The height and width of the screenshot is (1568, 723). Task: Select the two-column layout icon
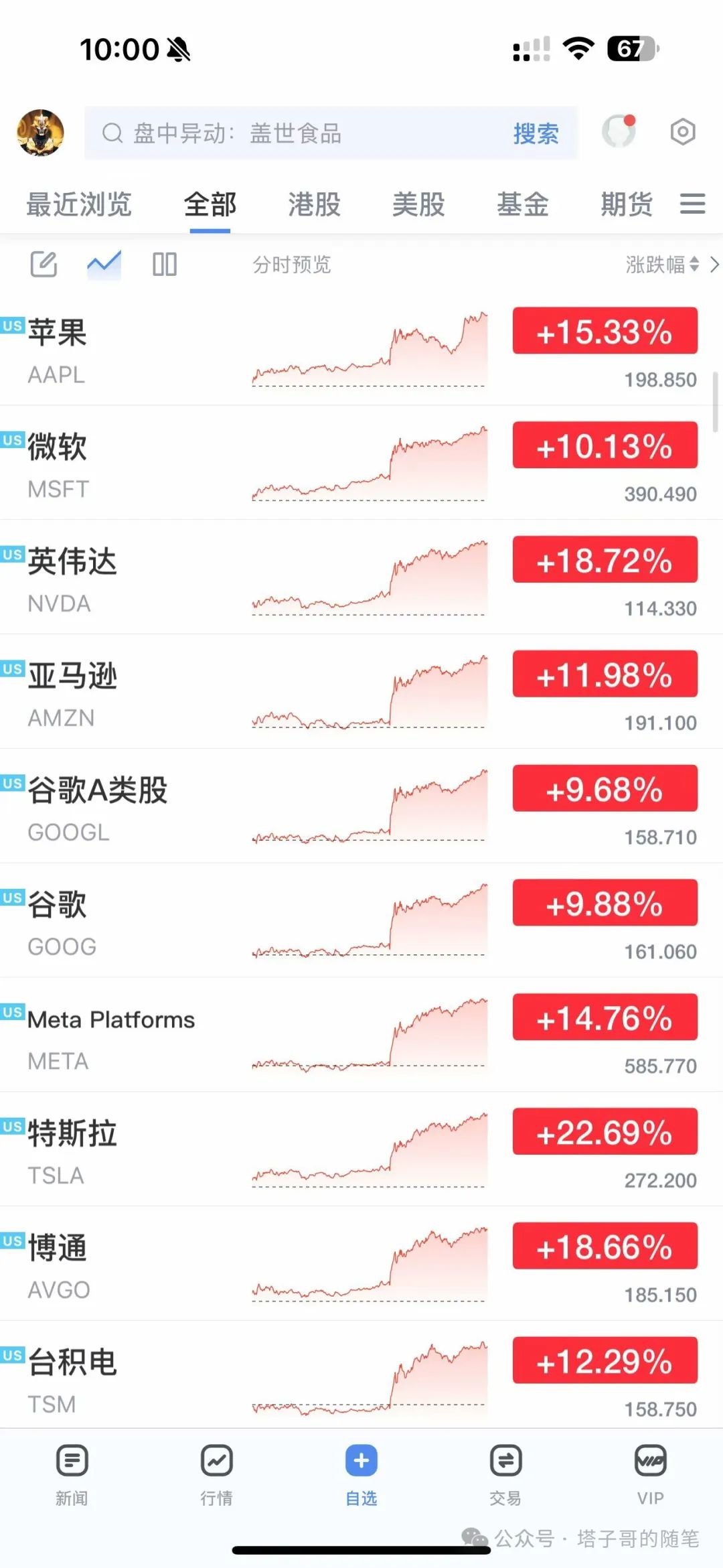pos(165,265)
